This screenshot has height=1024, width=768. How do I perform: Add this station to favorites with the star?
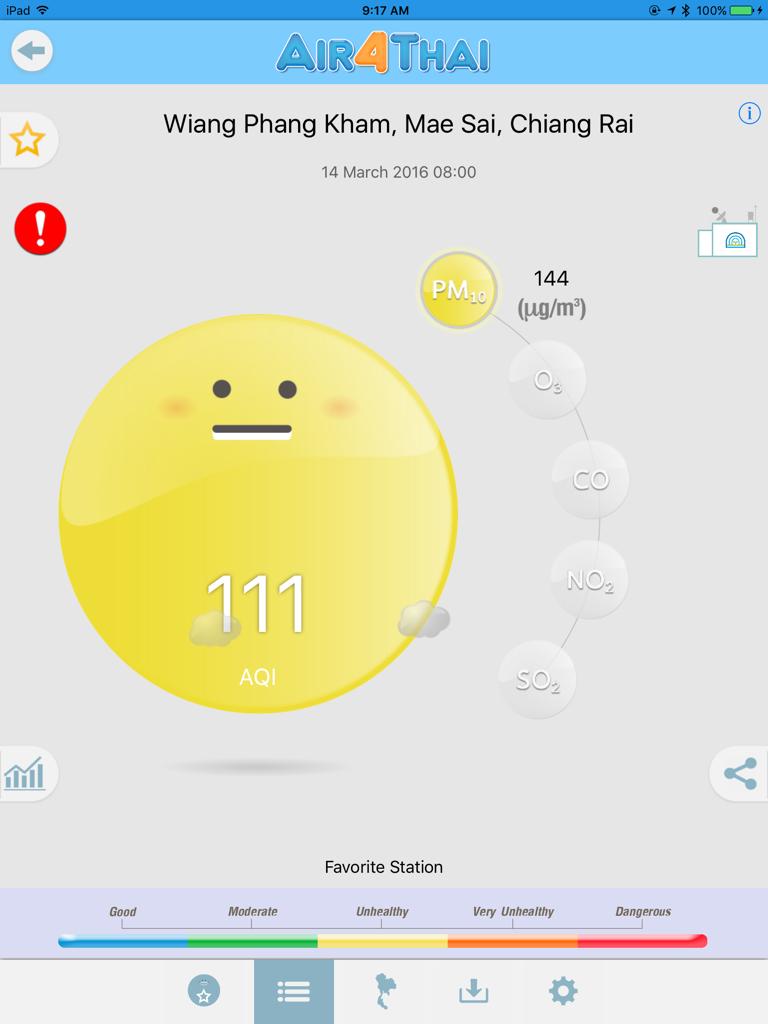[x=27, y=140]
